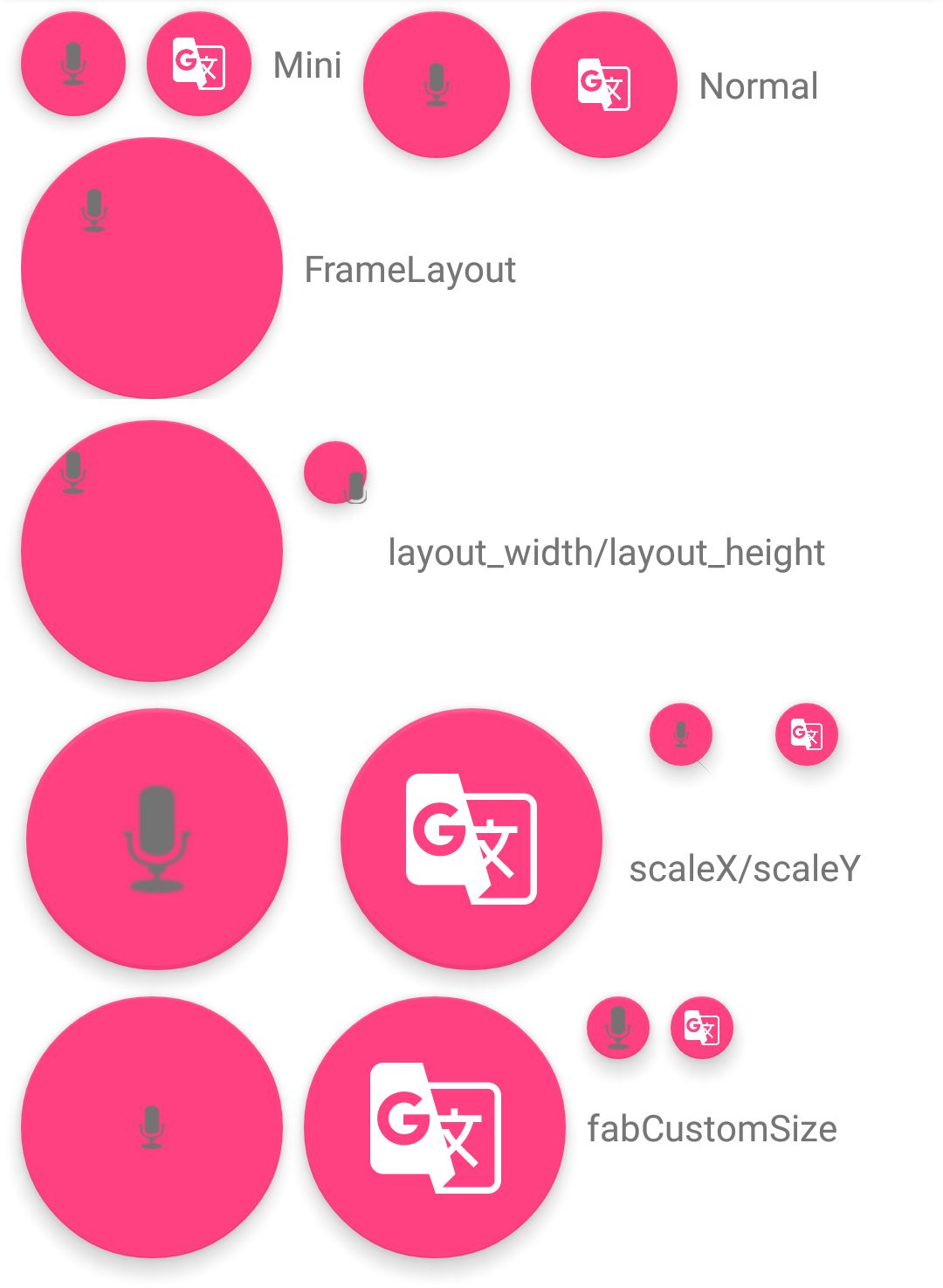Select the Normal translate button

pyautogui.click(x=604, y=85)
